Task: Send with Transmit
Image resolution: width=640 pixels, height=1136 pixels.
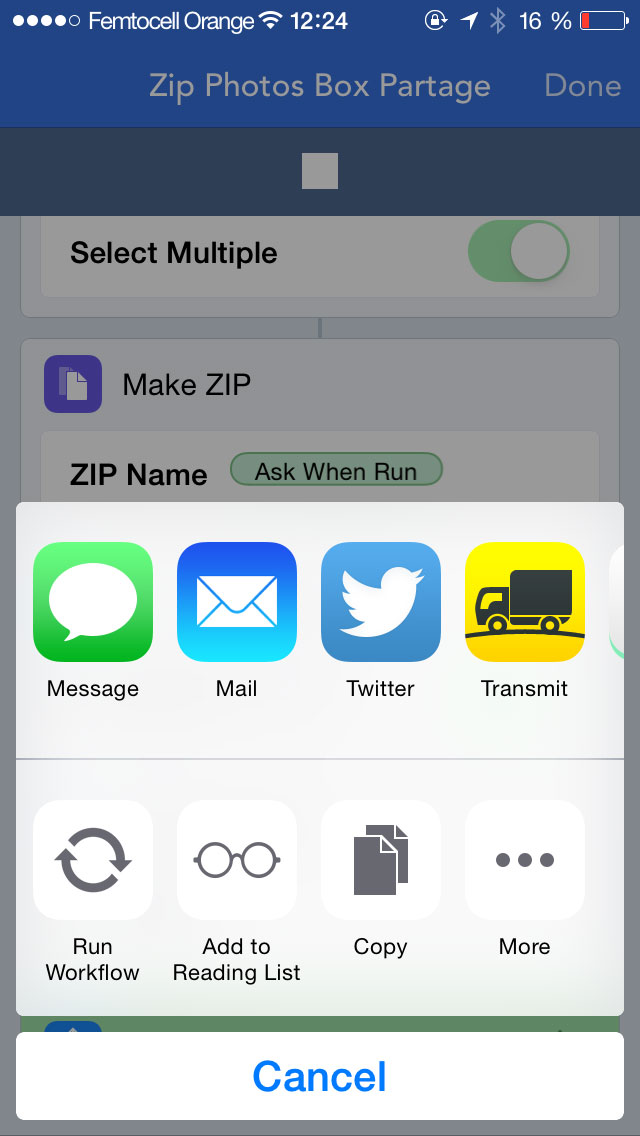Action: coord(525,601)
